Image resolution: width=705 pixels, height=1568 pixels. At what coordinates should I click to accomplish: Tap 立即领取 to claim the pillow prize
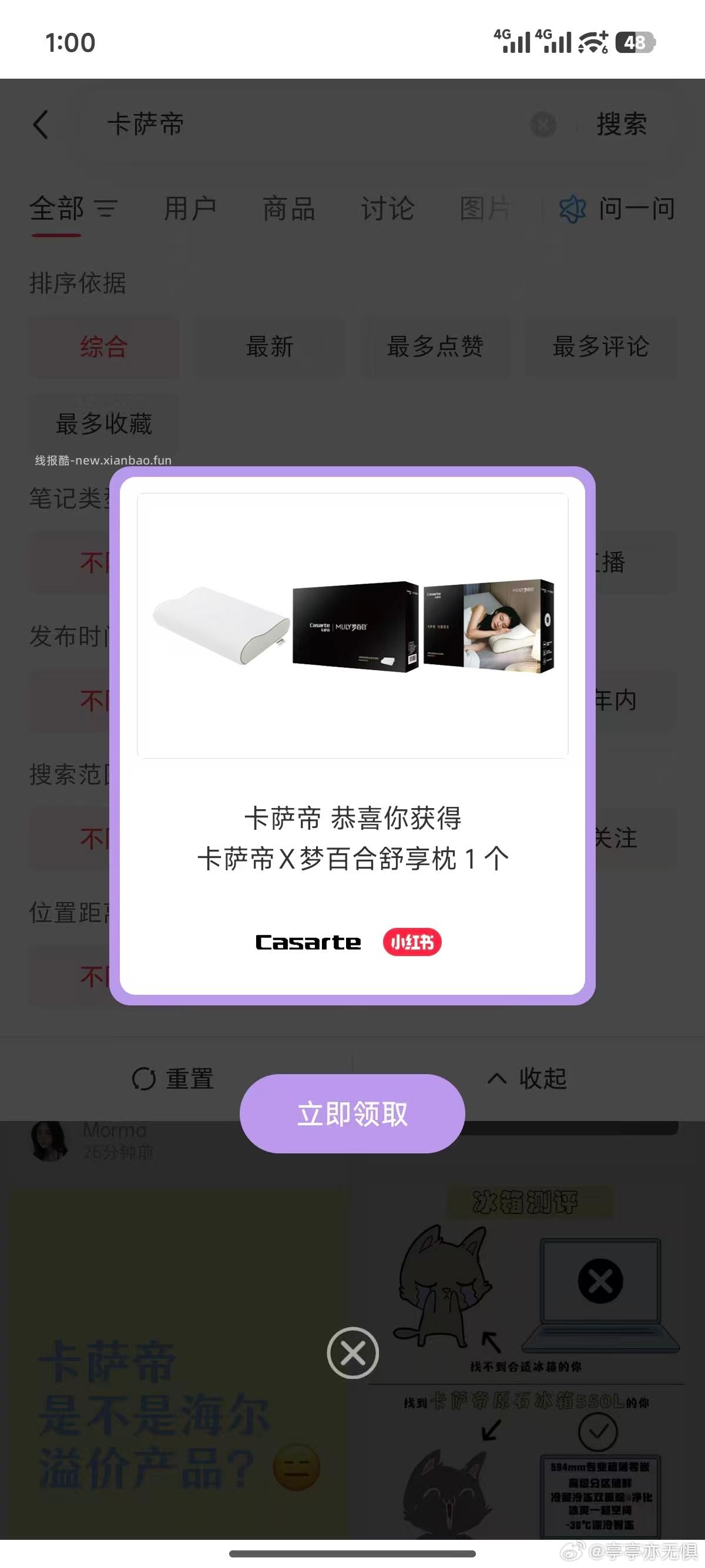[x=353, y=1114]
